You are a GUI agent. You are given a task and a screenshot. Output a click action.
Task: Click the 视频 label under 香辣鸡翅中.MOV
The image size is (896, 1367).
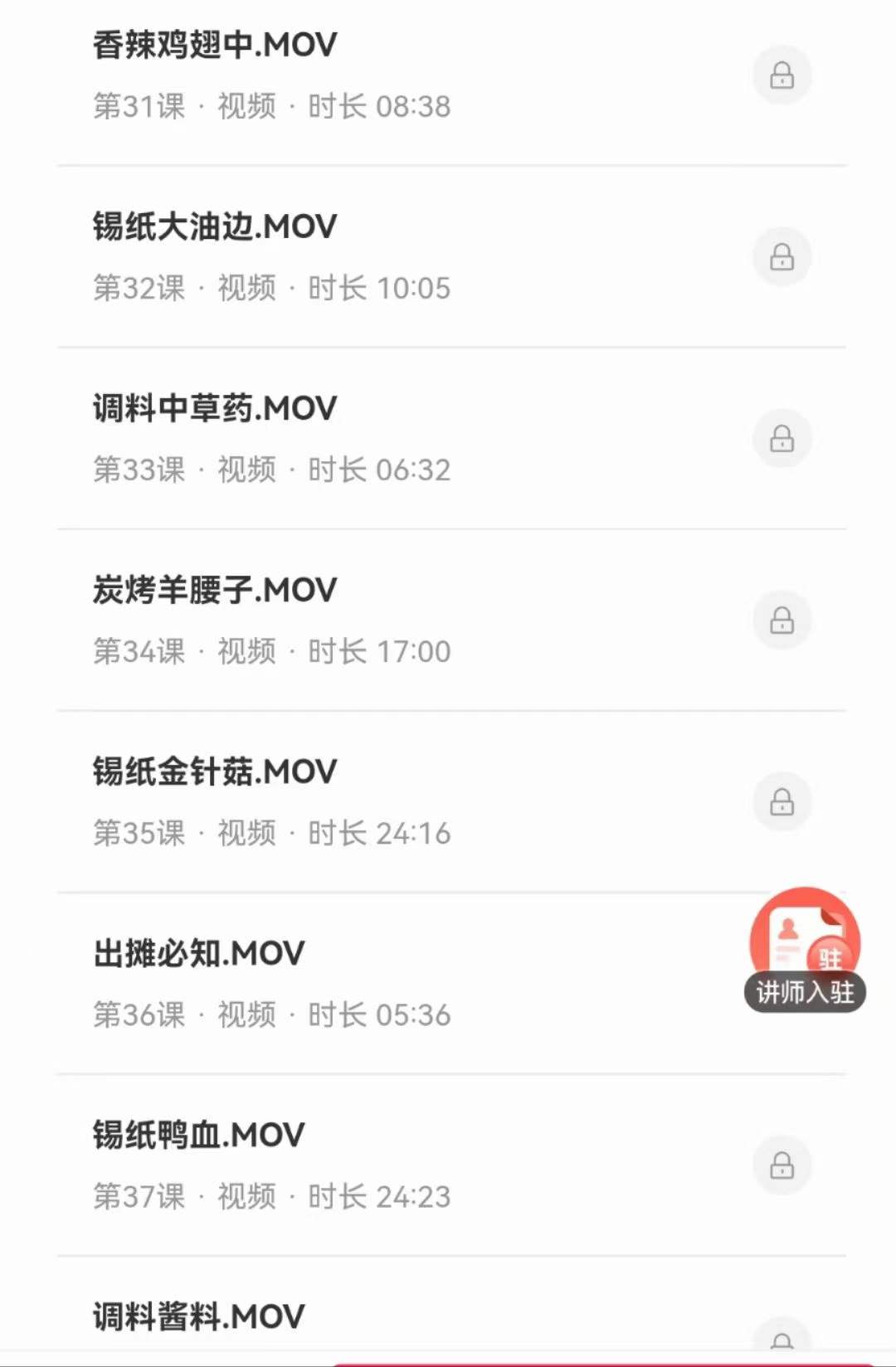tap(247, 106)
